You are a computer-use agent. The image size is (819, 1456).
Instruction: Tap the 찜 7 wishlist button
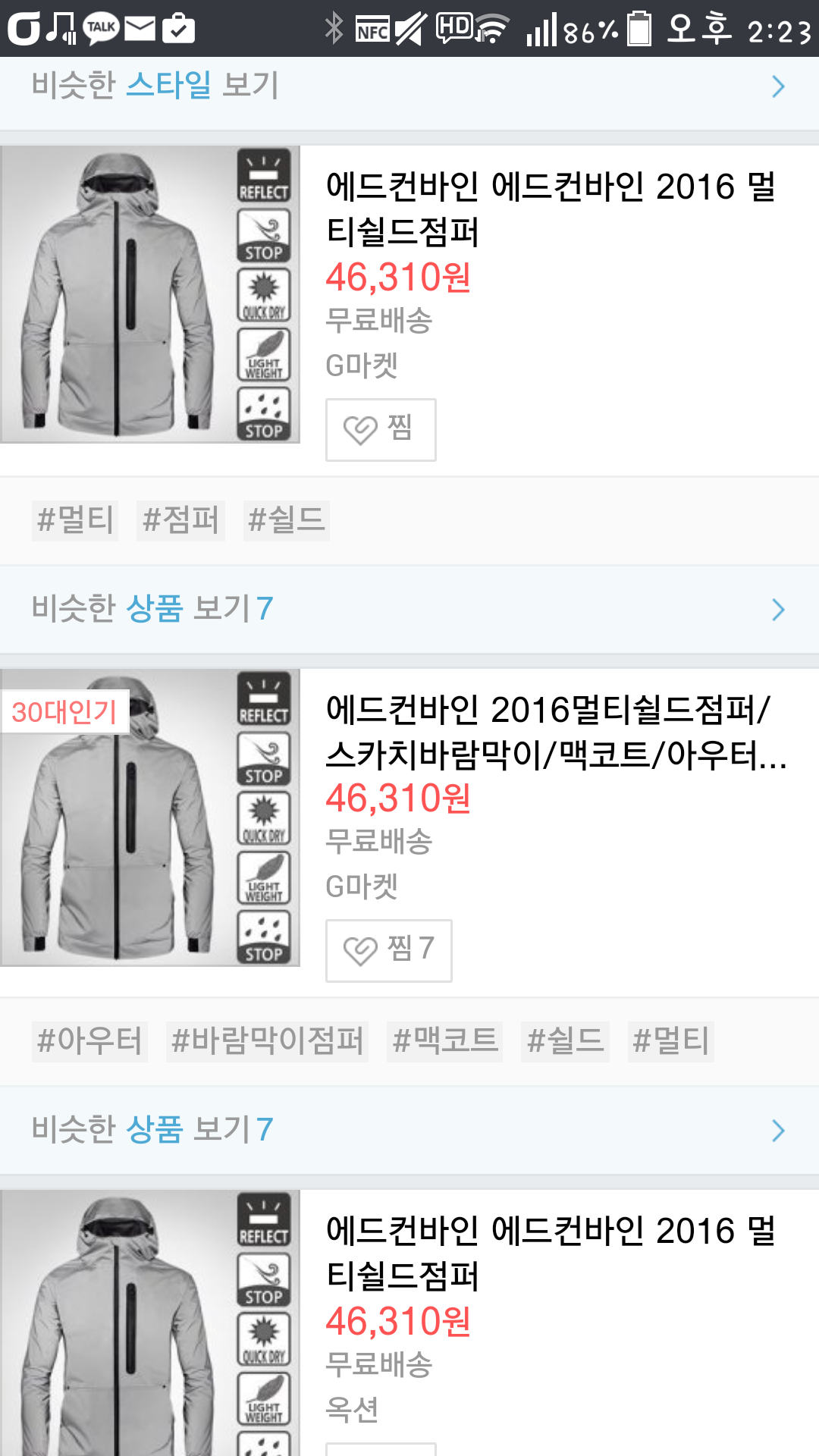click(388, 950)
